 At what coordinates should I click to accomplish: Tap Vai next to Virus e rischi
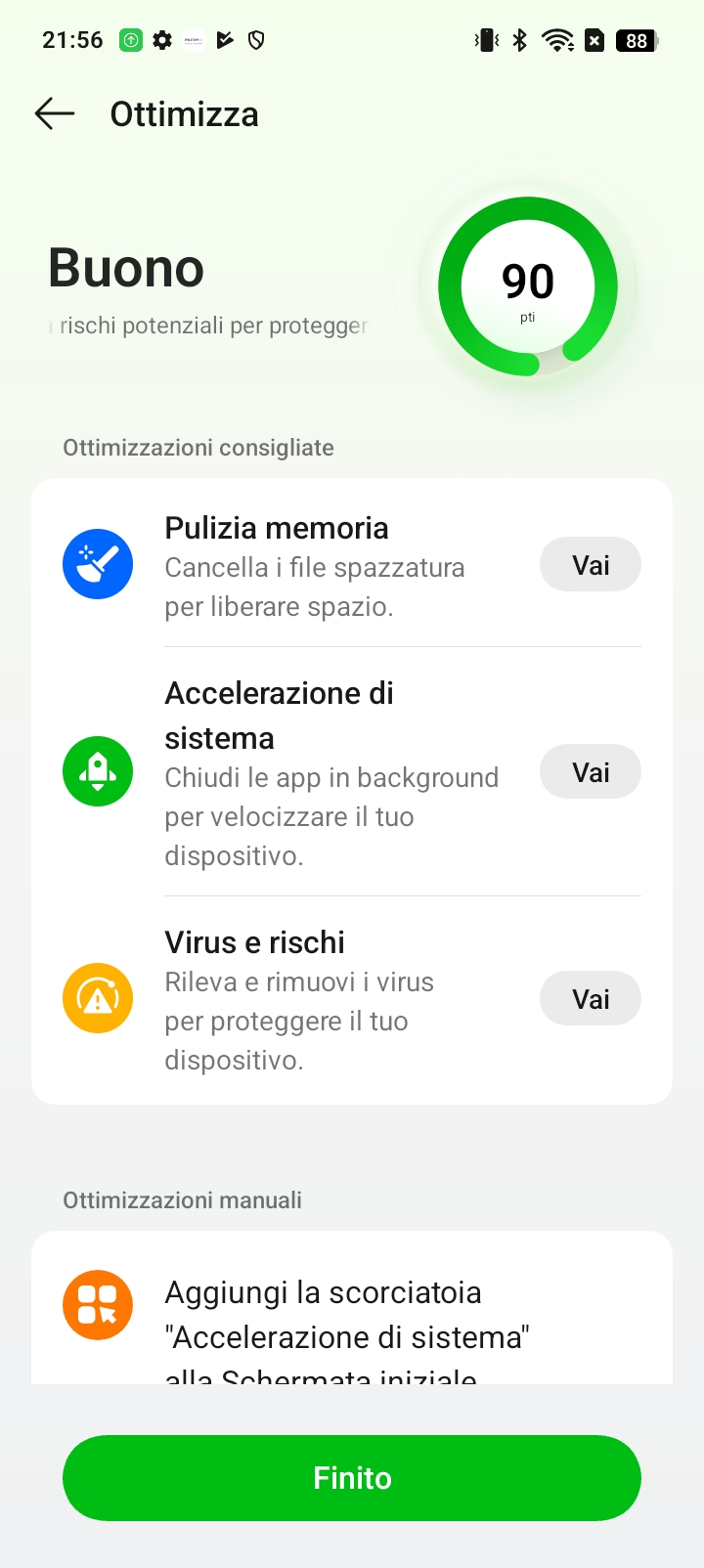[591, 999]
